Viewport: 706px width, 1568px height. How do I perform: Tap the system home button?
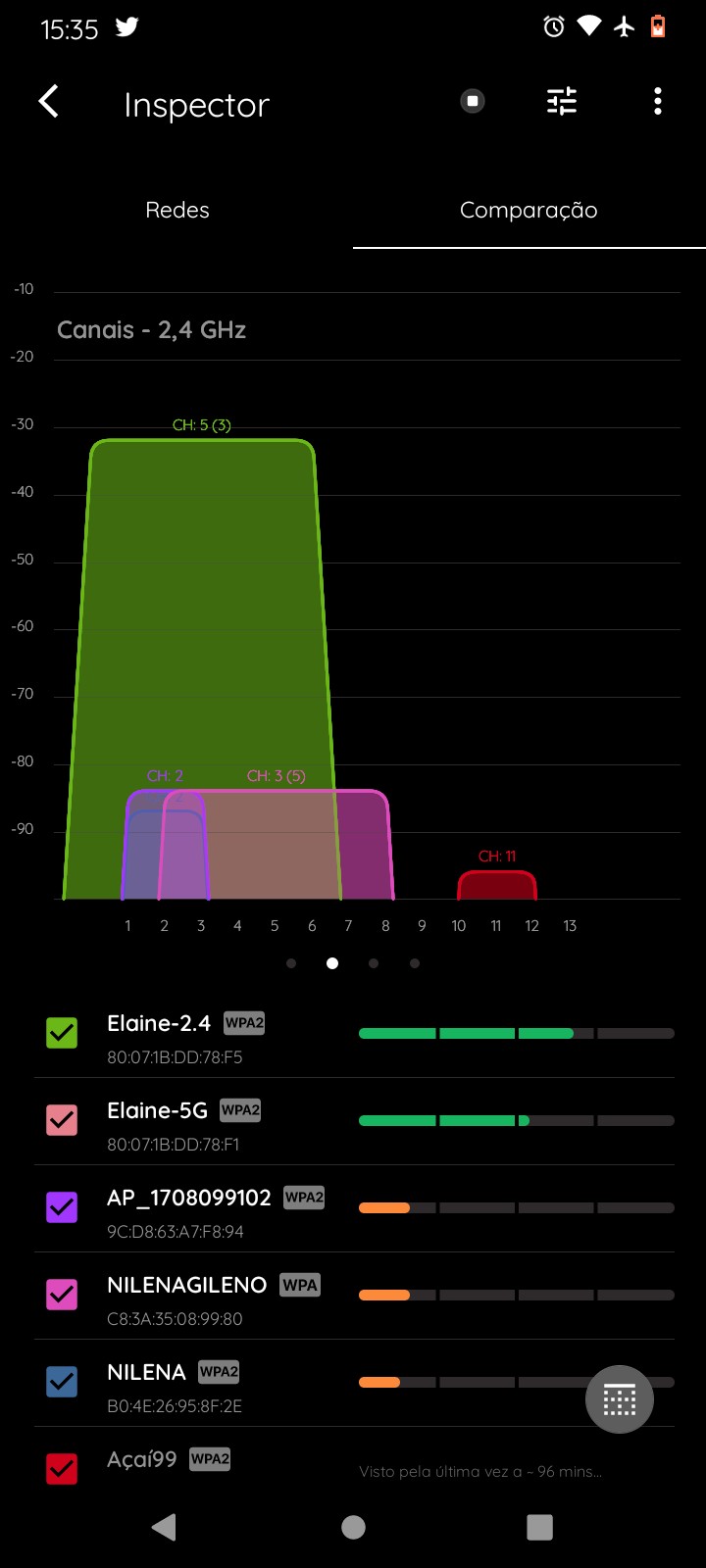click(353, 1527)
